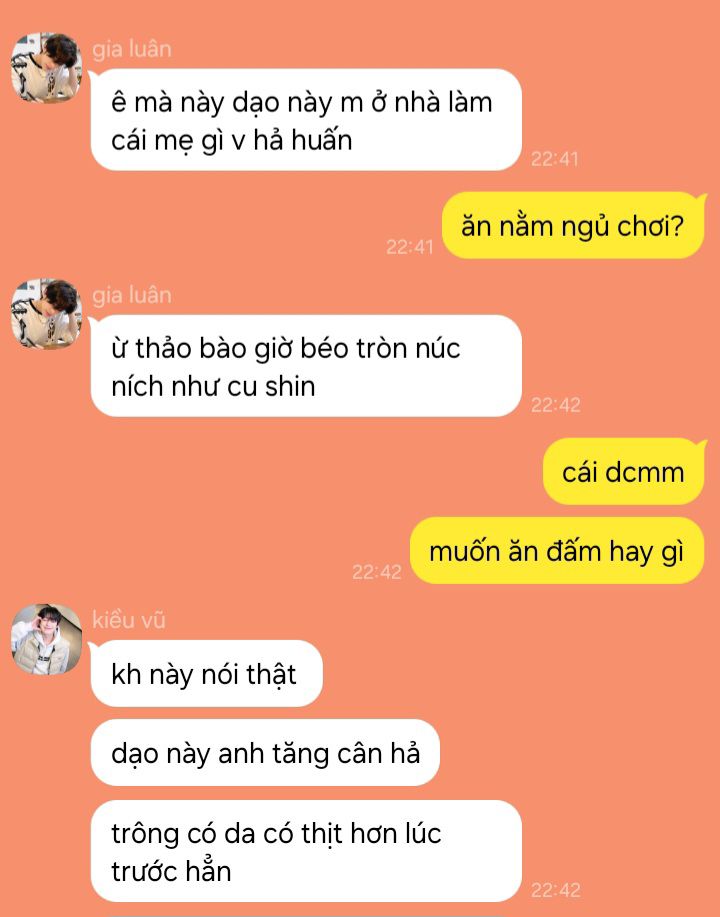Open kiều vũ's profile picture
The width and height of the screenshot is (720, 917).
pos(47,639)
